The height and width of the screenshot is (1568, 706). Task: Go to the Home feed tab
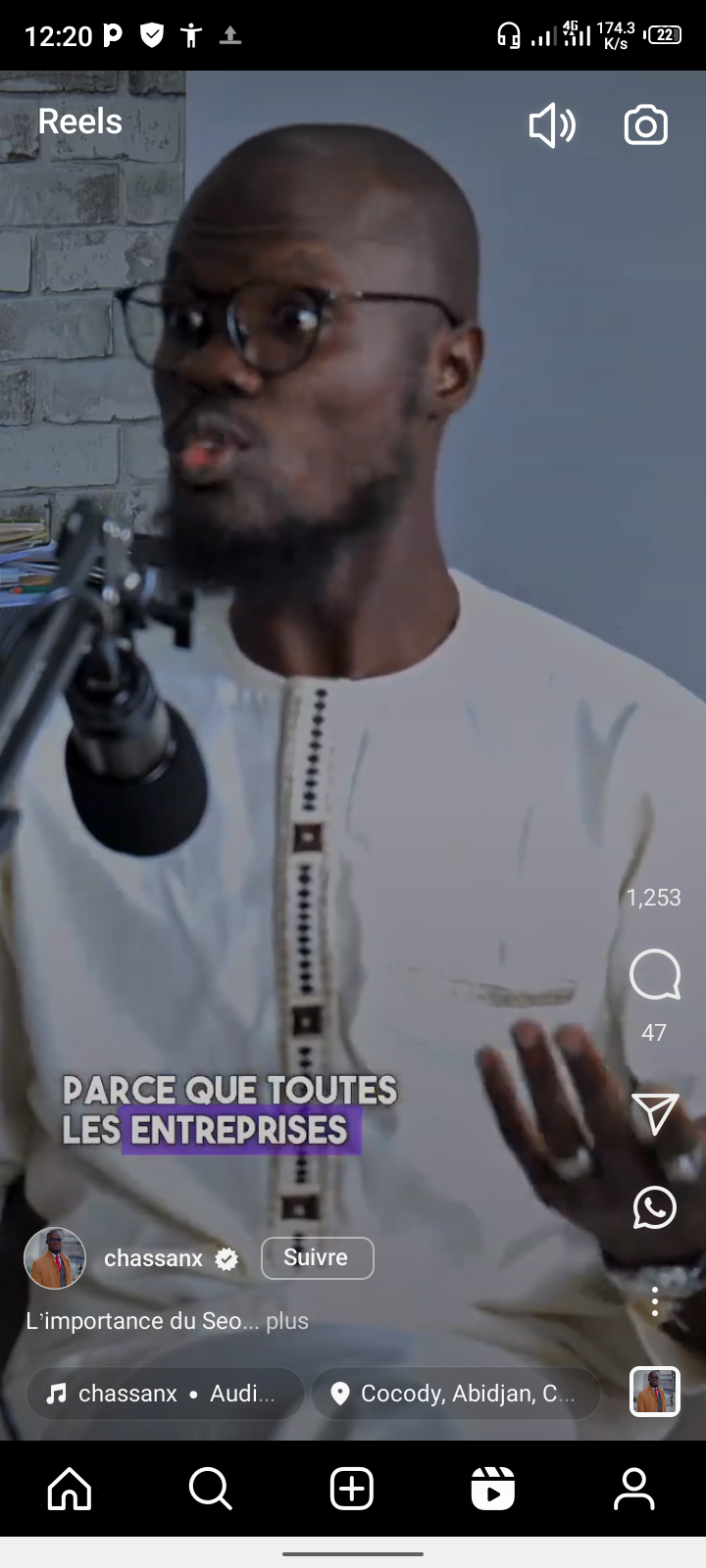tap(70, 1489)
